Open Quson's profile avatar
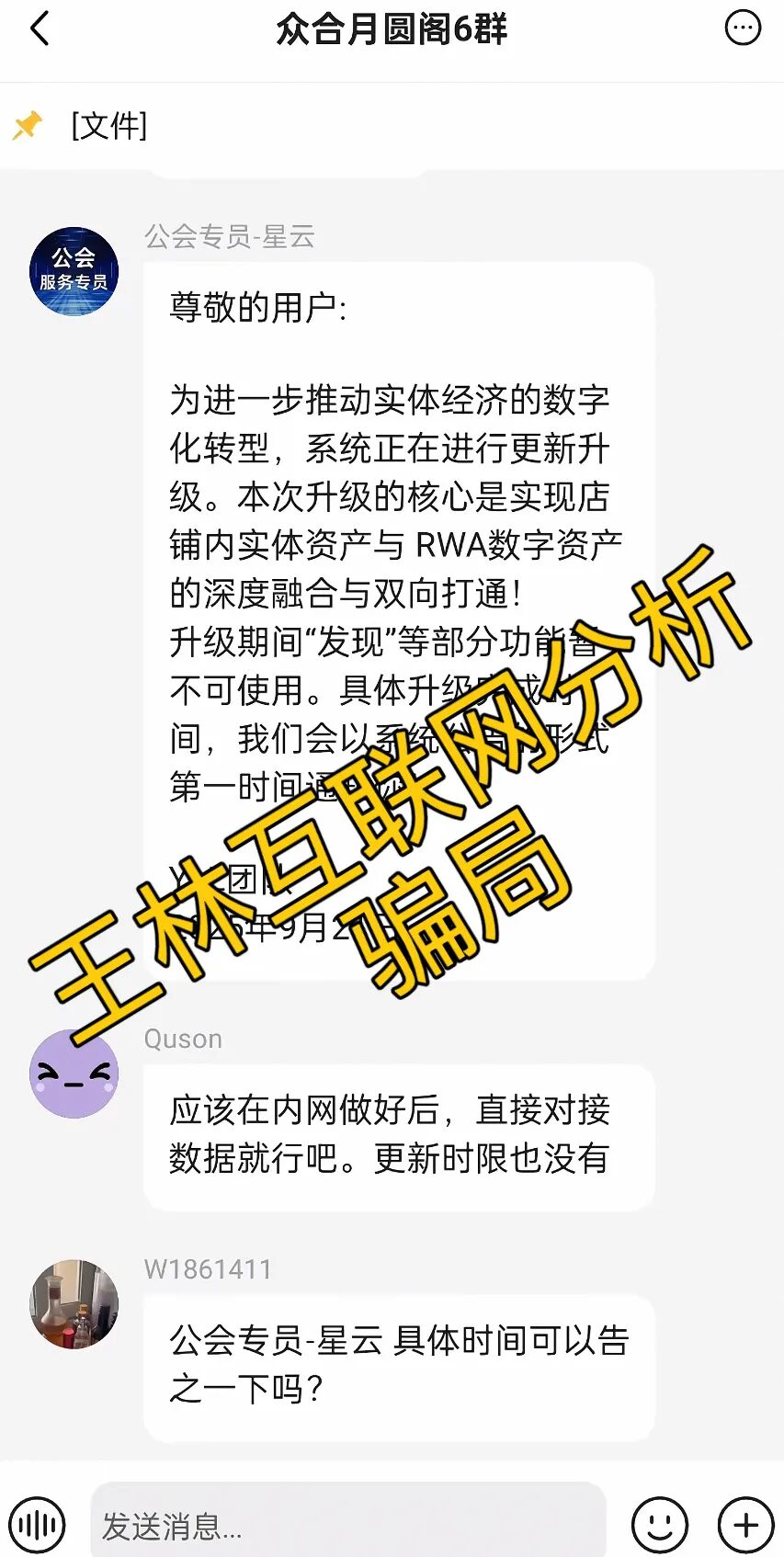The width and height of the screenshot is (784, 1557). (74, 1073)
